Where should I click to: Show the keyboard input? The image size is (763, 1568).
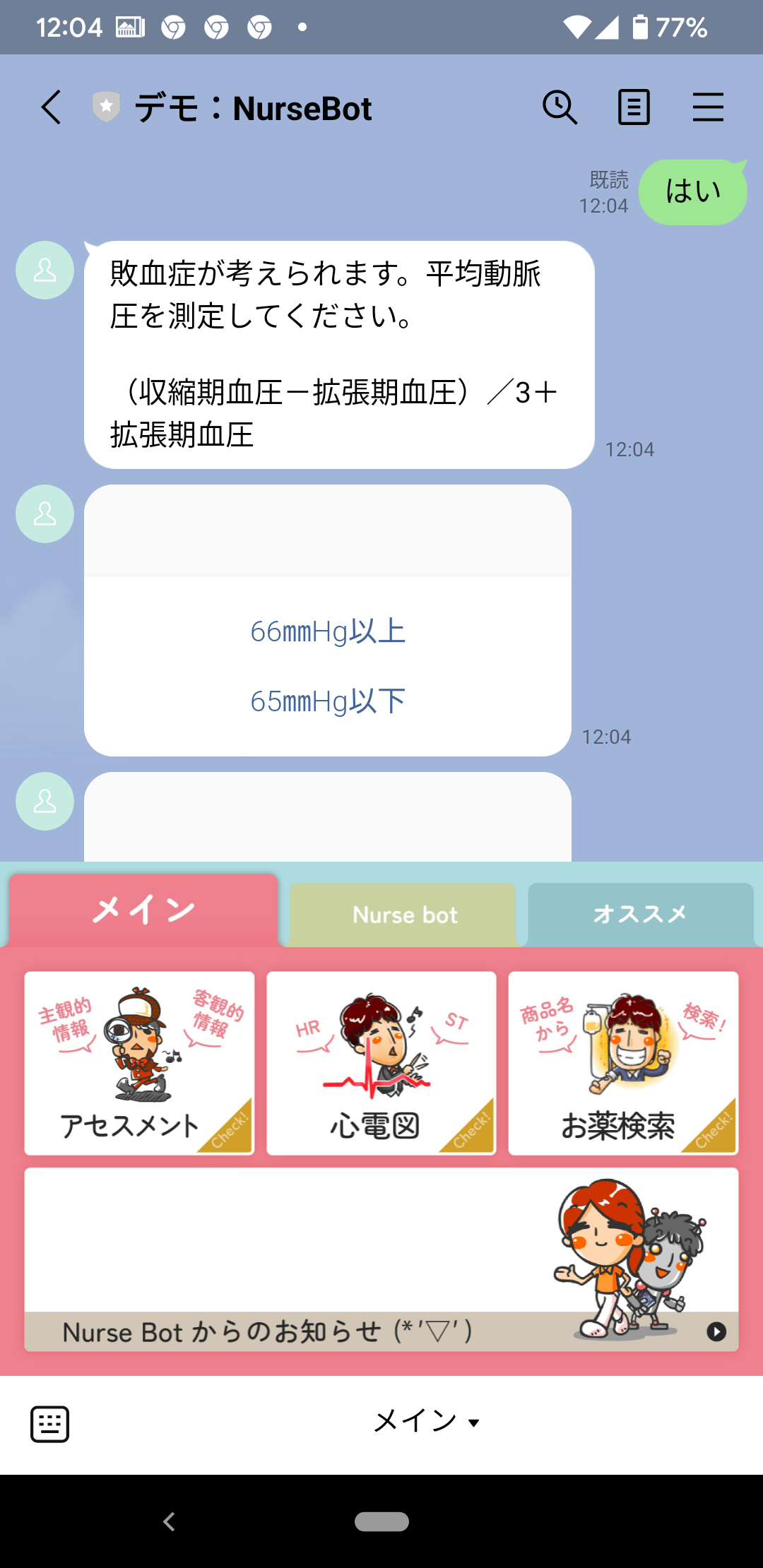tap(49, 1424)
